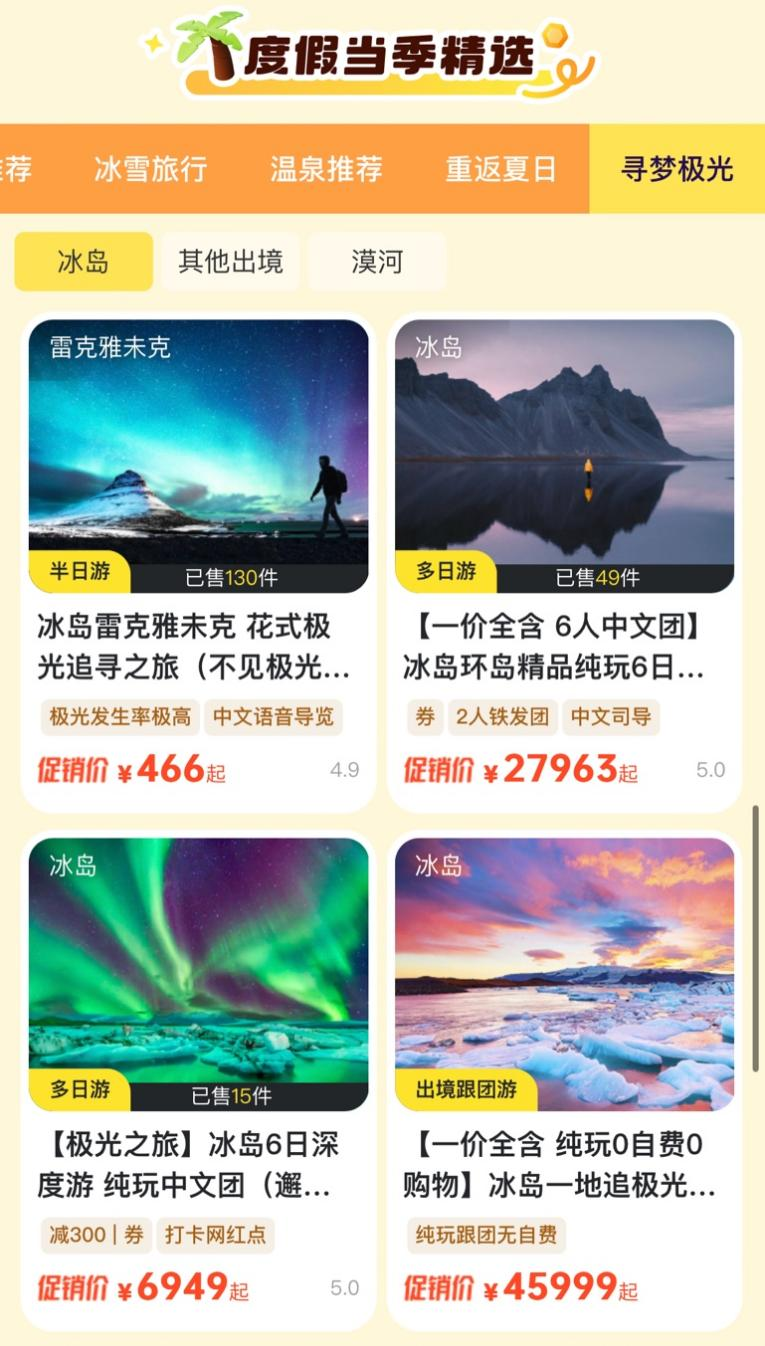The image size is (765, 1346).
Task: View the 冰岛一地追极光 ¥45999 tour
Action: (x=564, y=1080)
